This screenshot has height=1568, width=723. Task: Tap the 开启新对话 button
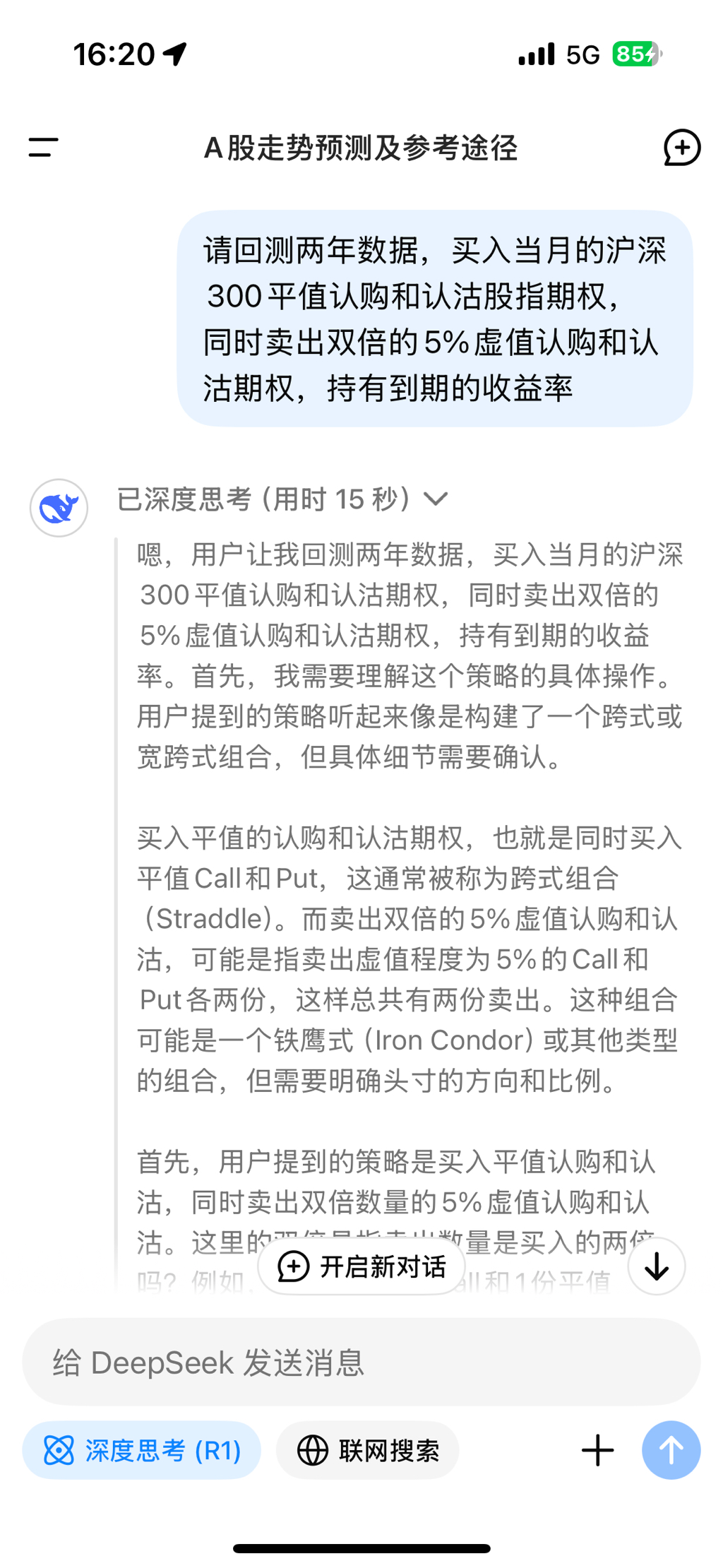point(362,1266)
